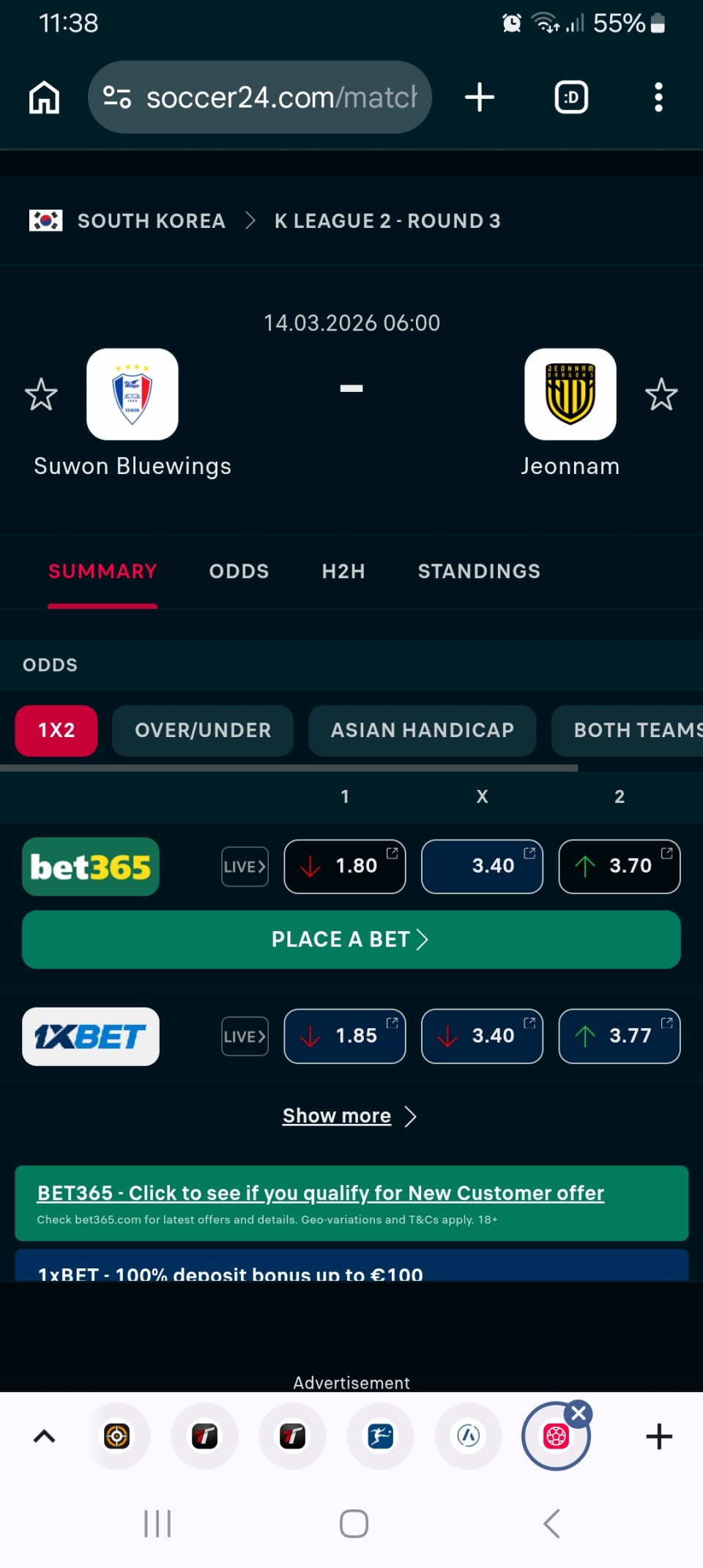Tap bet365 home win odds 1.80
Viewport: 703px width, 1568px height.
[345, 866]
